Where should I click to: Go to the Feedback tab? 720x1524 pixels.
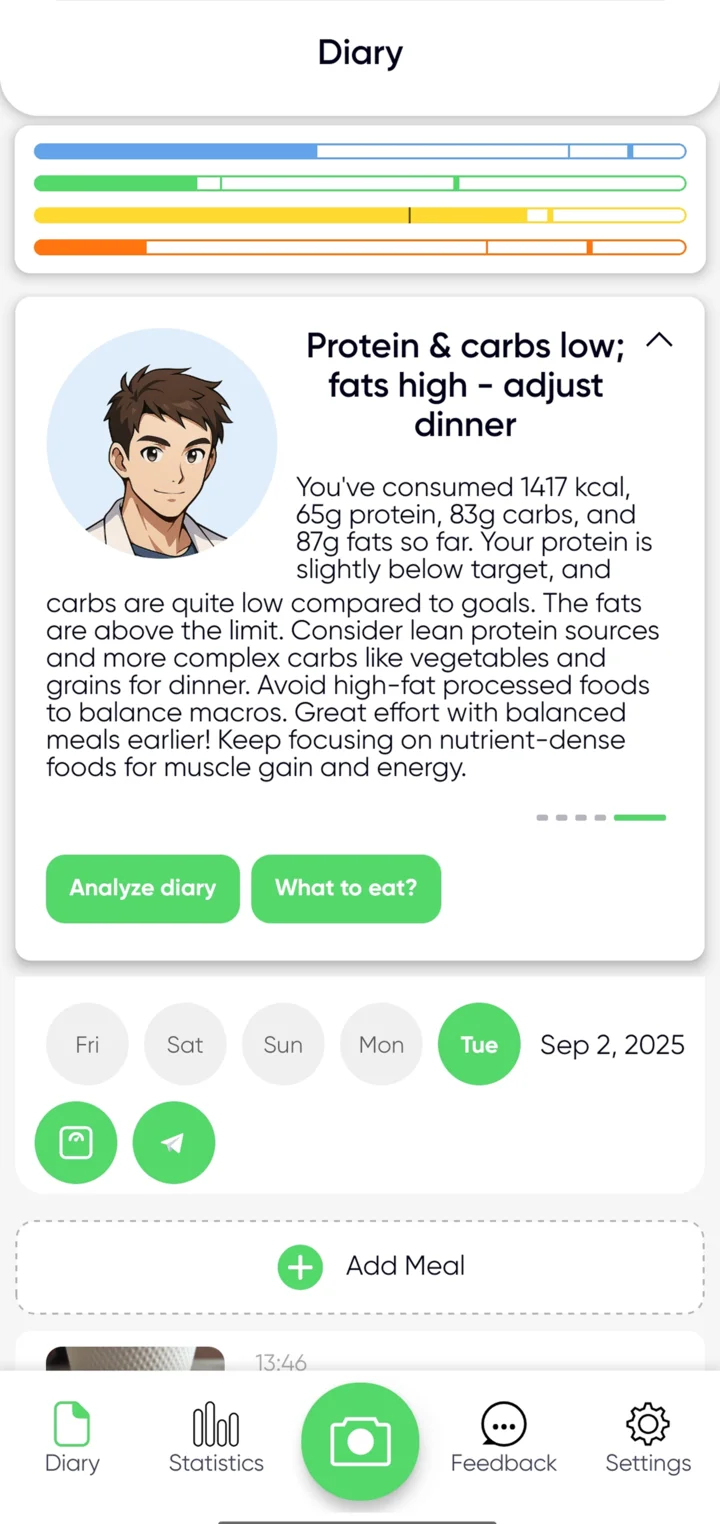click(504, 1438)
